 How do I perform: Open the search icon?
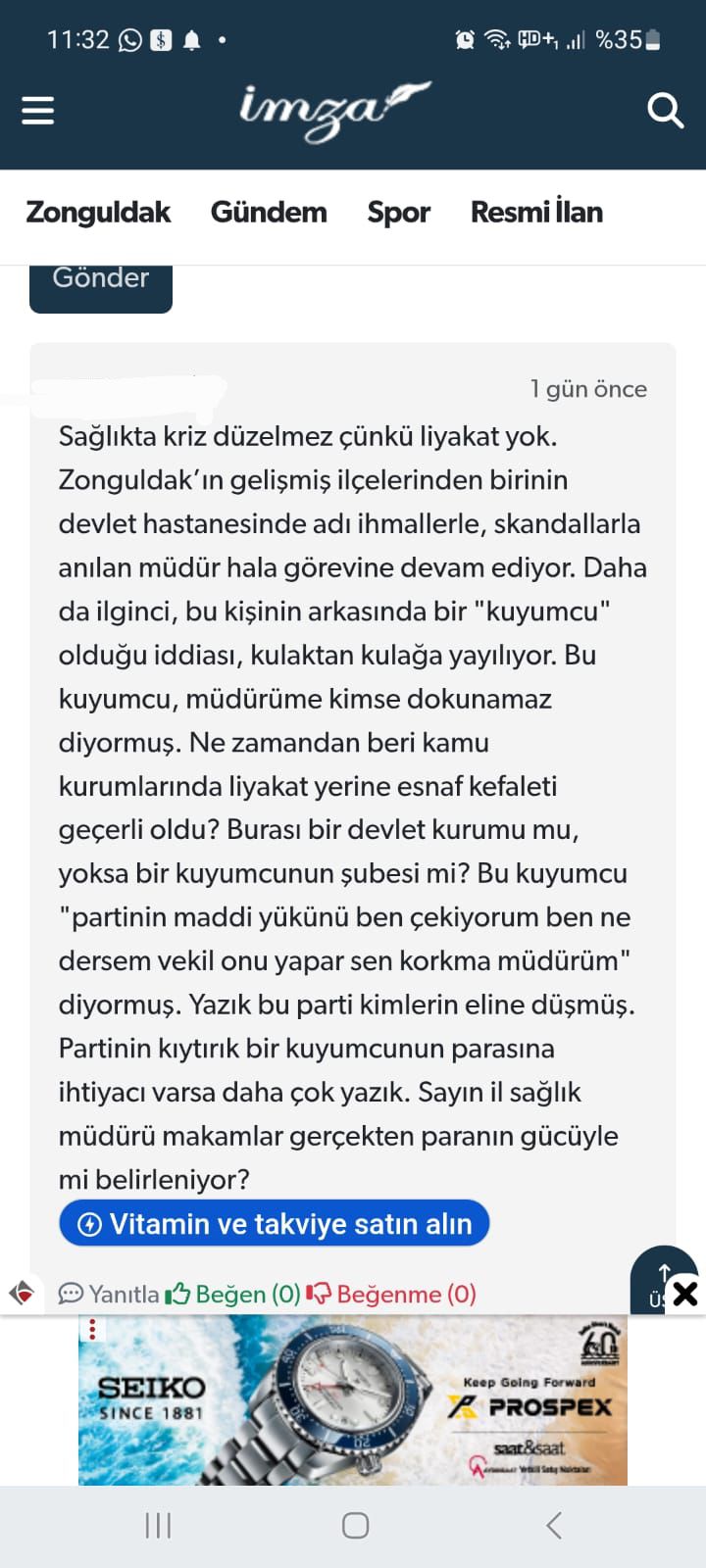pyautogui.click(x=665, y=111)
